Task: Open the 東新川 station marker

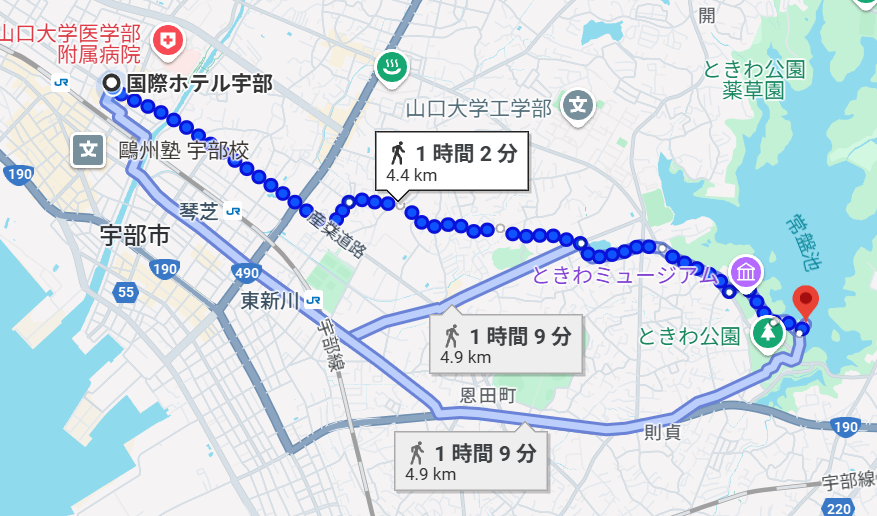Action: click(x=313, y=300)
